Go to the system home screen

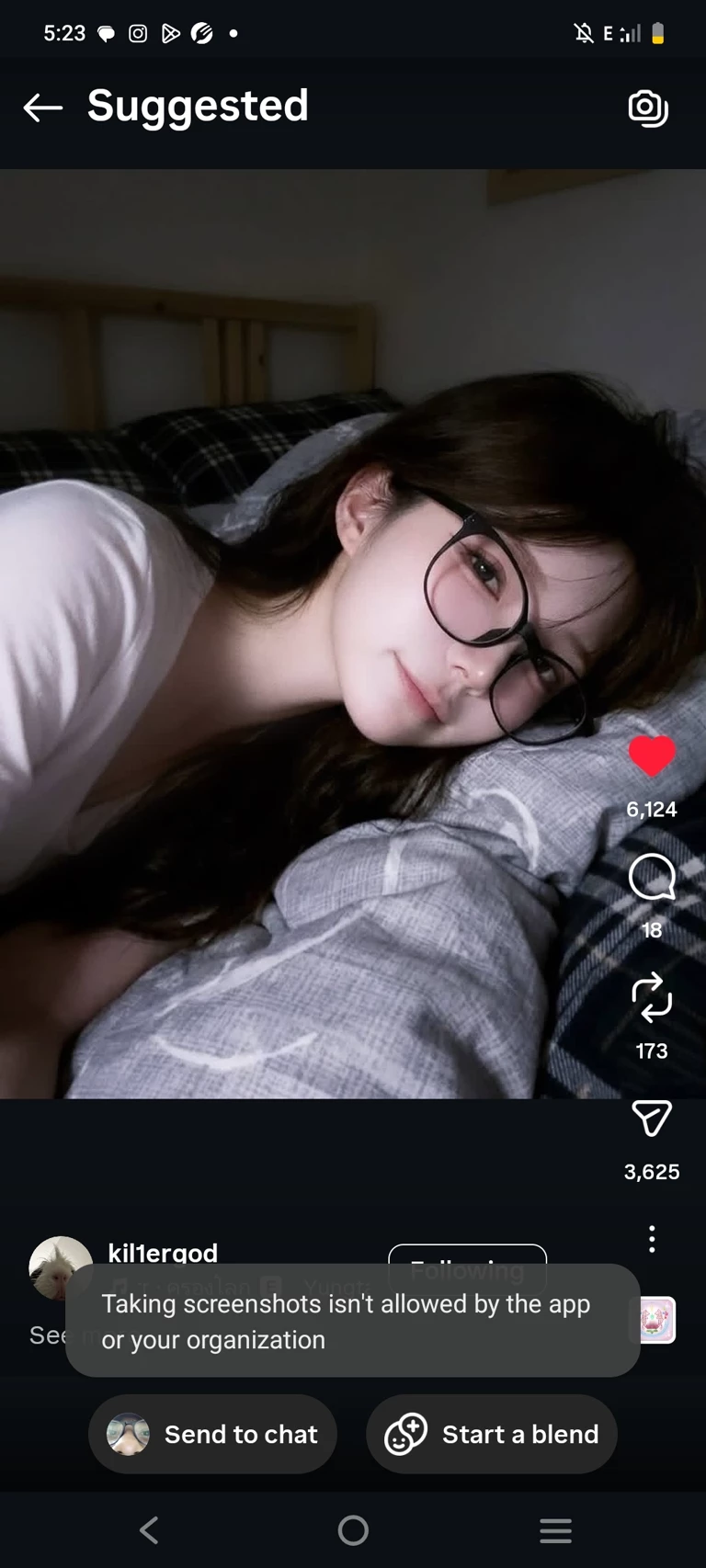tap(353, 1530)
